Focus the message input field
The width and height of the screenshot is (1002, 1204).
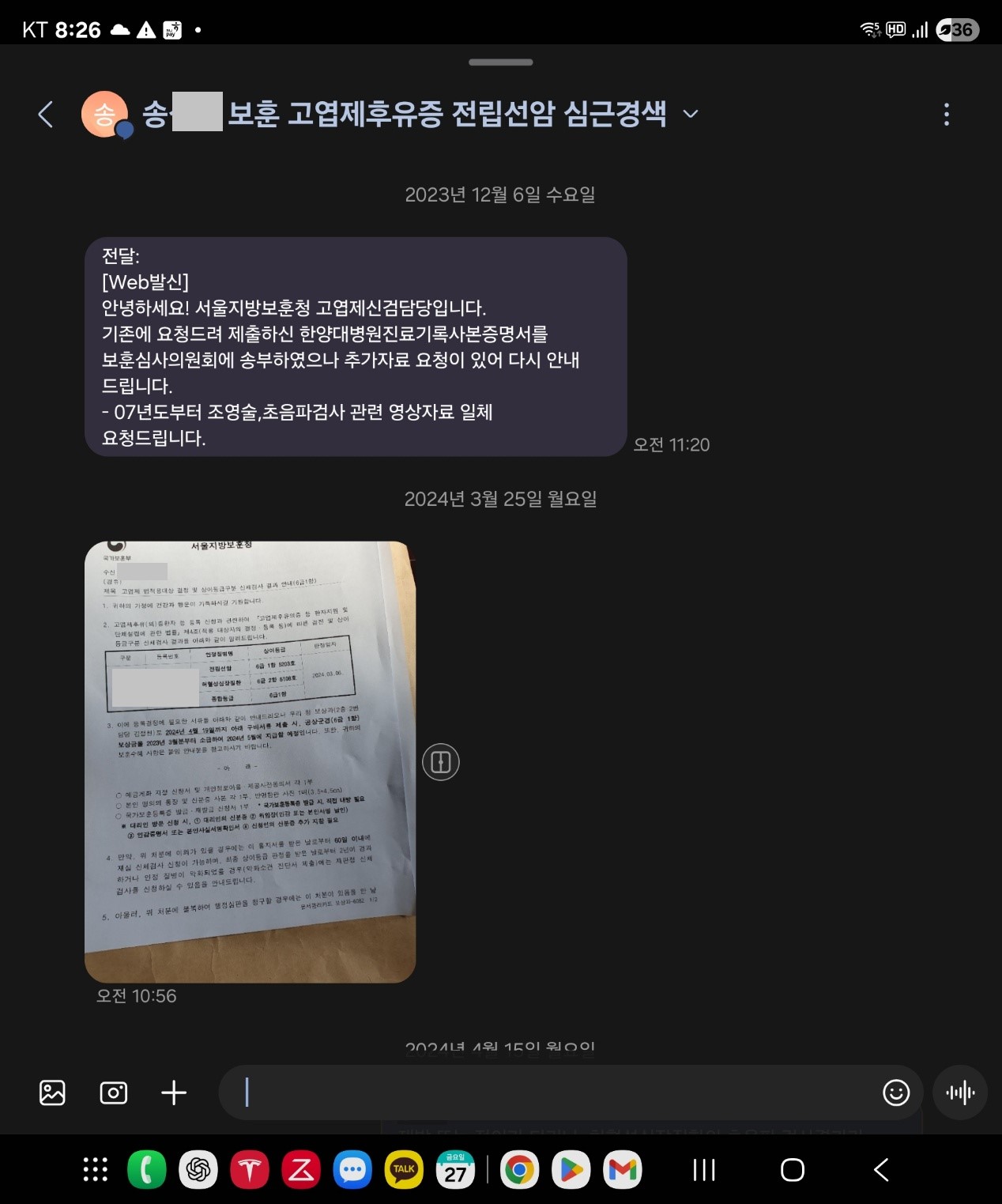click(x=553, y=1093)
